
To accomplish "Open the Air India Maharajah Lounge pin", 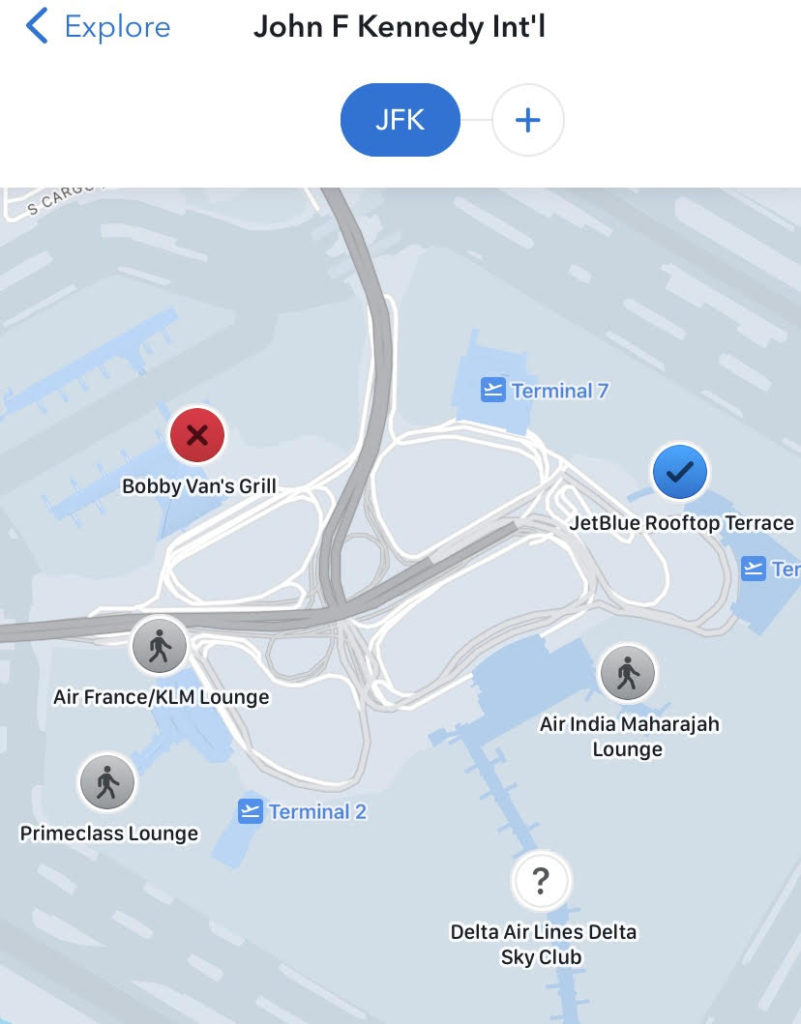I will click(627, 673).
